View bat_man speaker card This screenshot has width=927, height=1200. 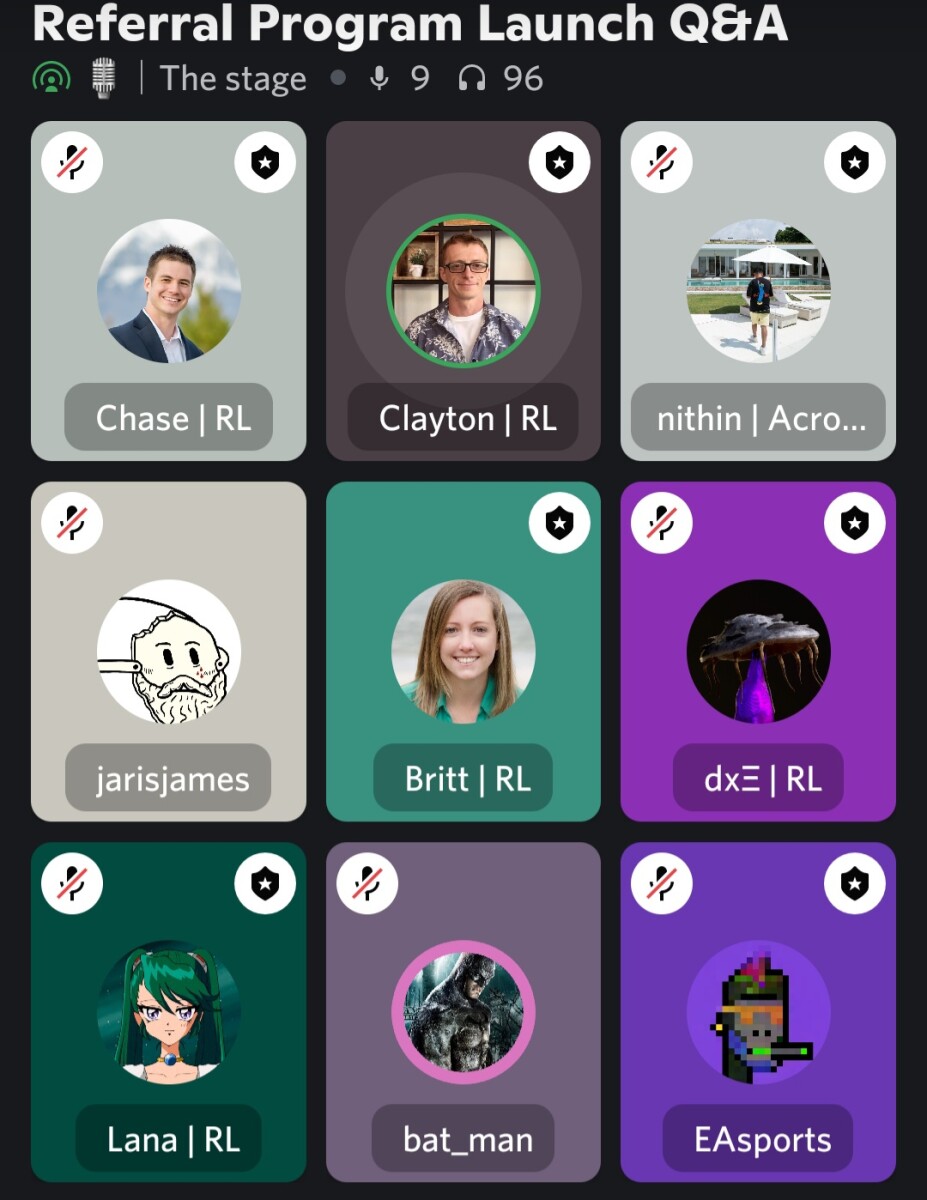tap(463, 1012)
